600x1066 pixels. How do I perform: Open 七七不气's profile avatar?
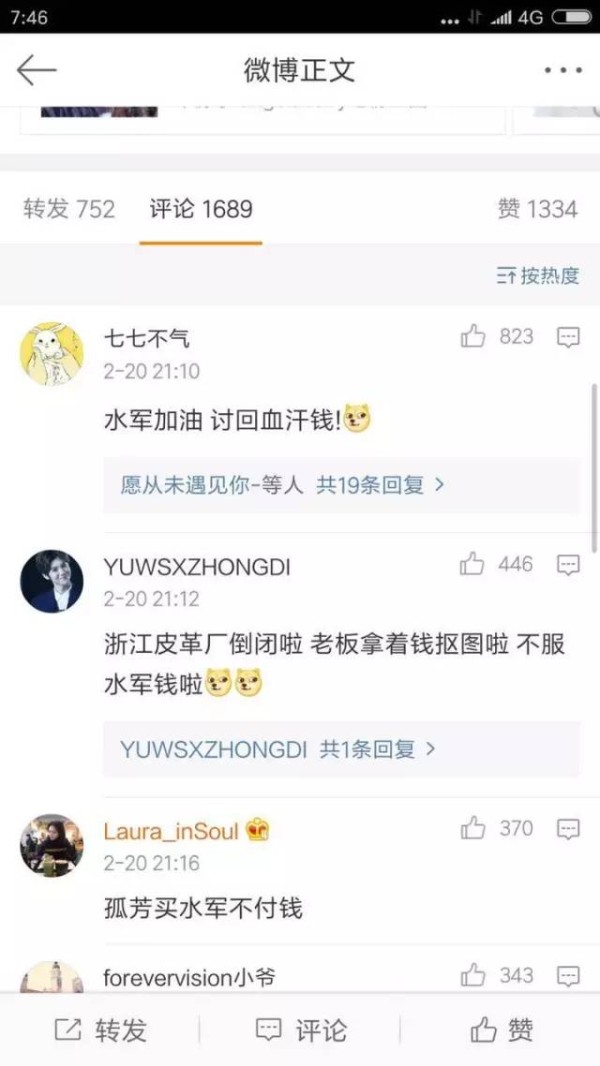point(51,353)
